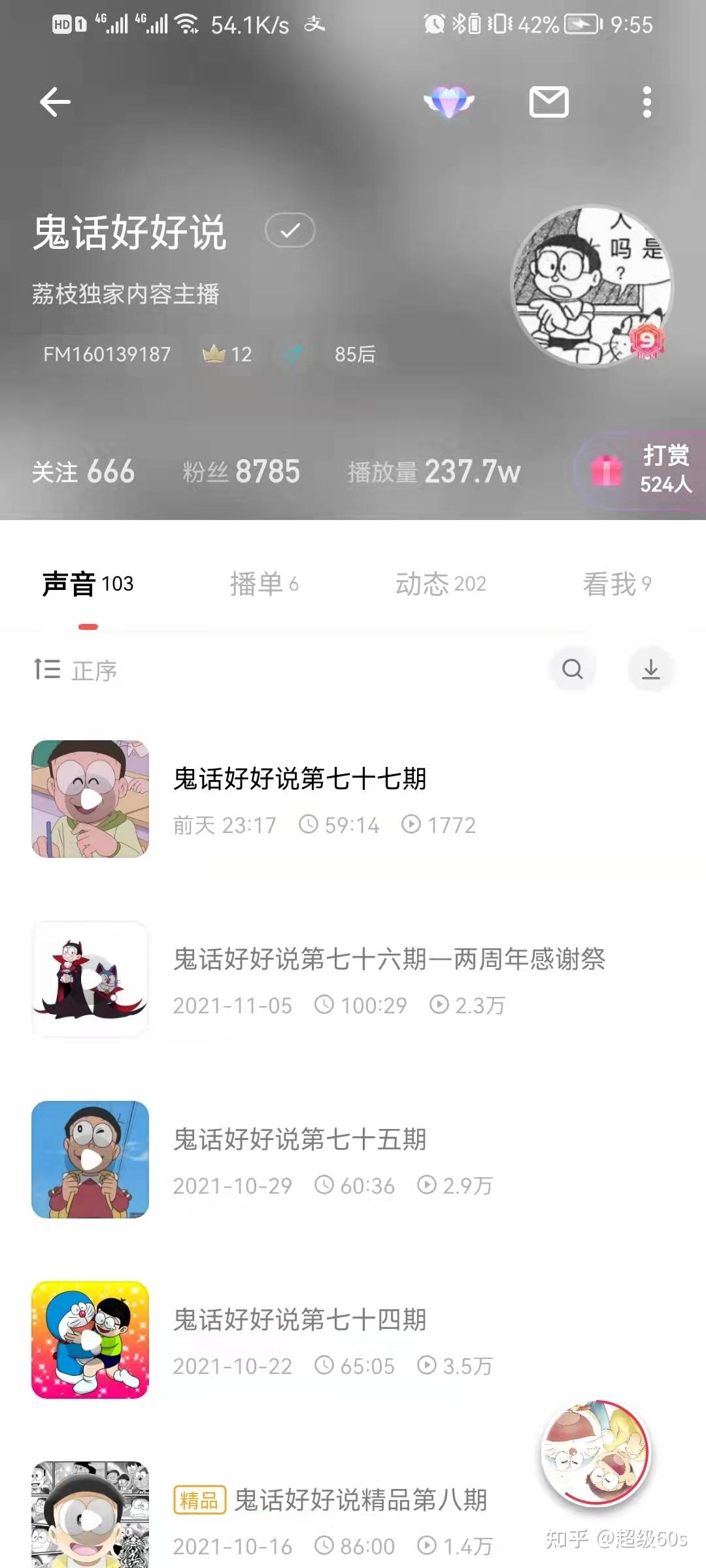Open the private message envelope

[548, 102]
